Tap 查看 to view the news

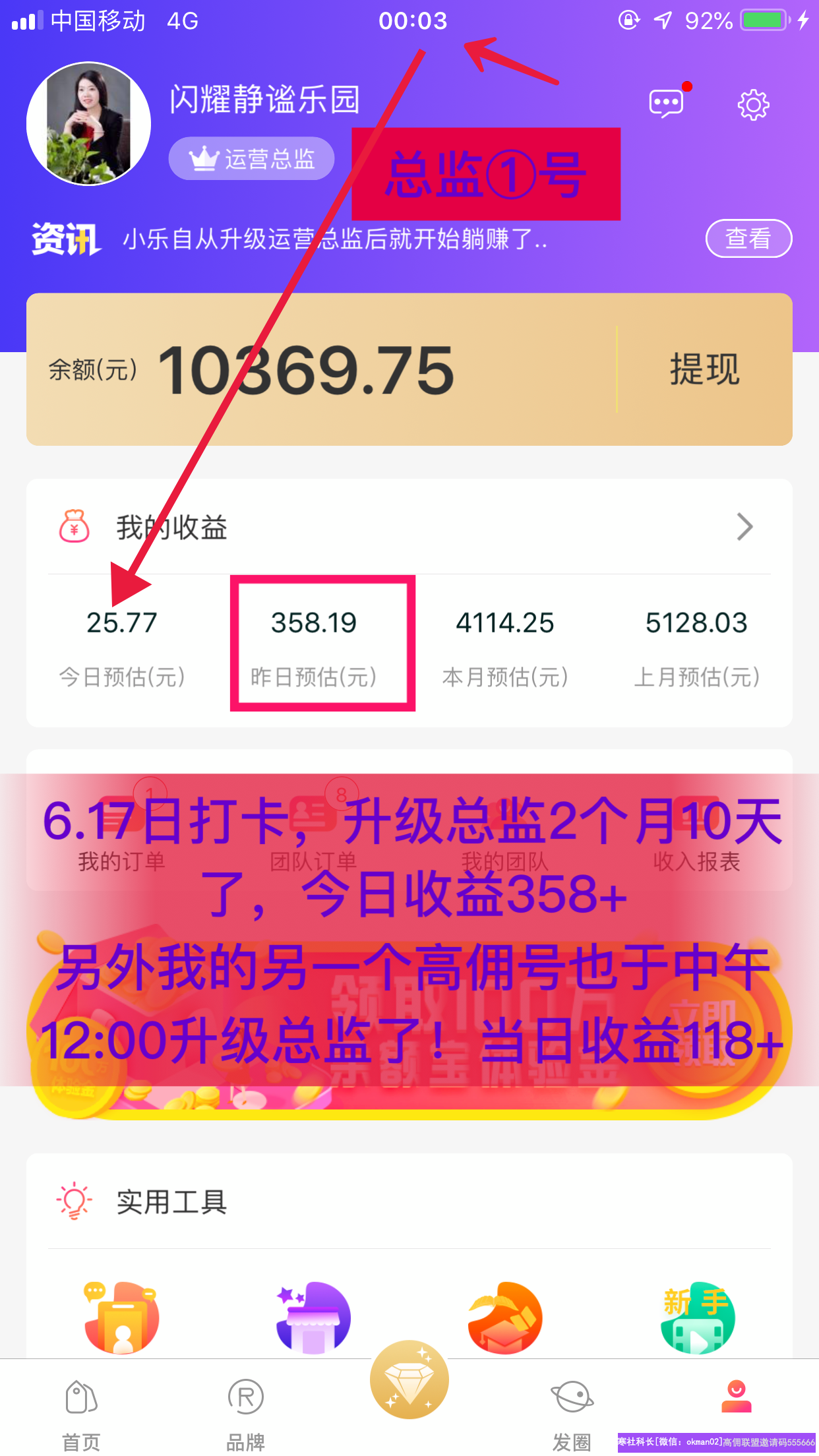click(748, 238)
